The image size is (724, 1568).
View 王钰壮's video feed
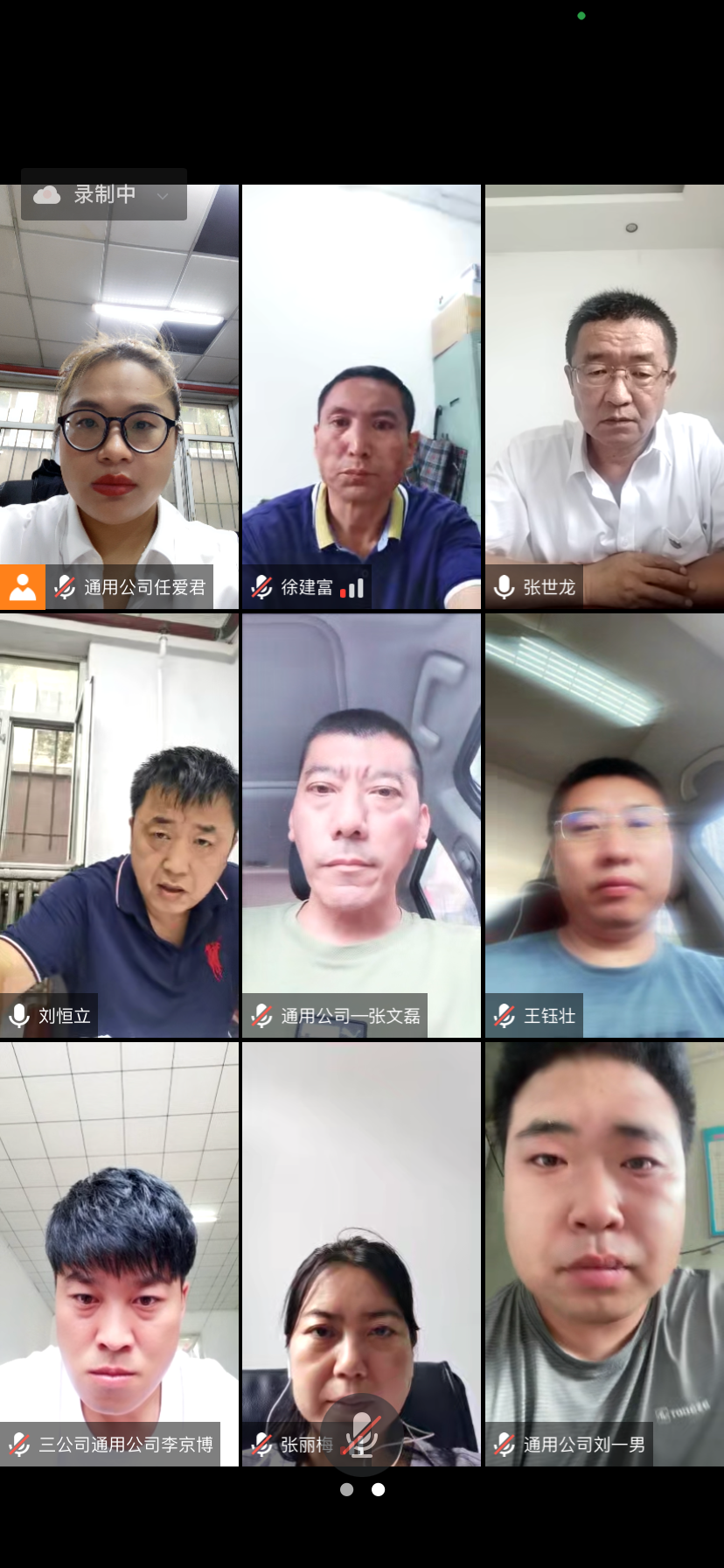(x=604, y=822)
